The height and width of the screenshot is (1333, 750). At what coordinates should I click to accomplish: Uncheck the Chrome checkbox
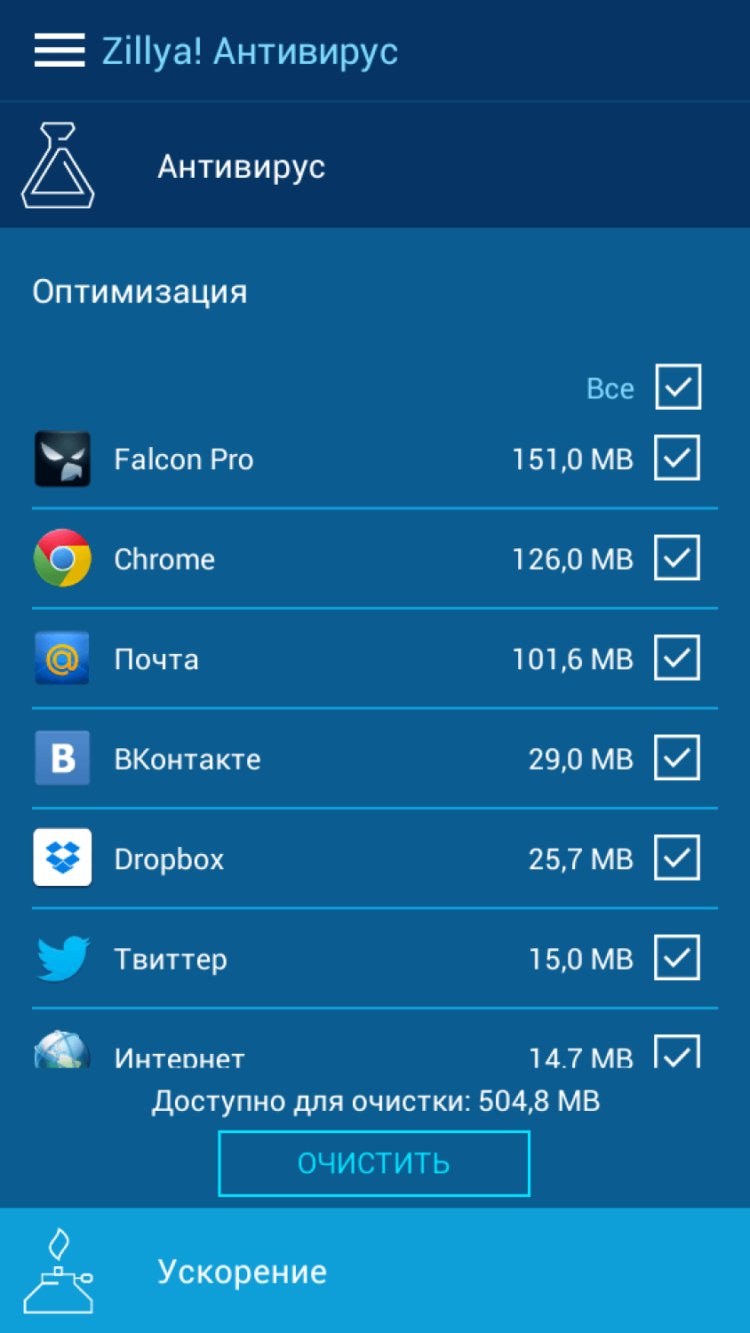(677, 558)
